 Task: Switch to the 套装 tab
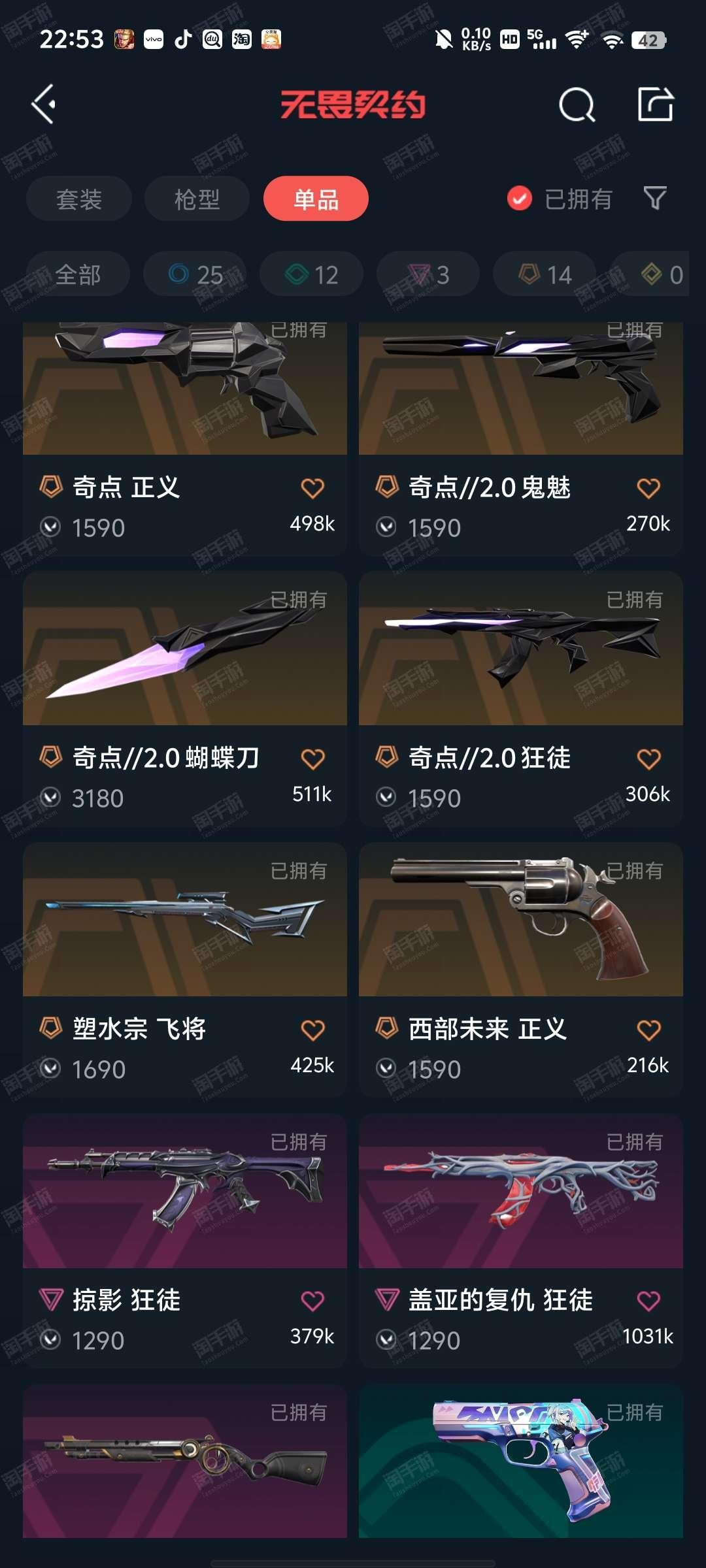[79, 199]
